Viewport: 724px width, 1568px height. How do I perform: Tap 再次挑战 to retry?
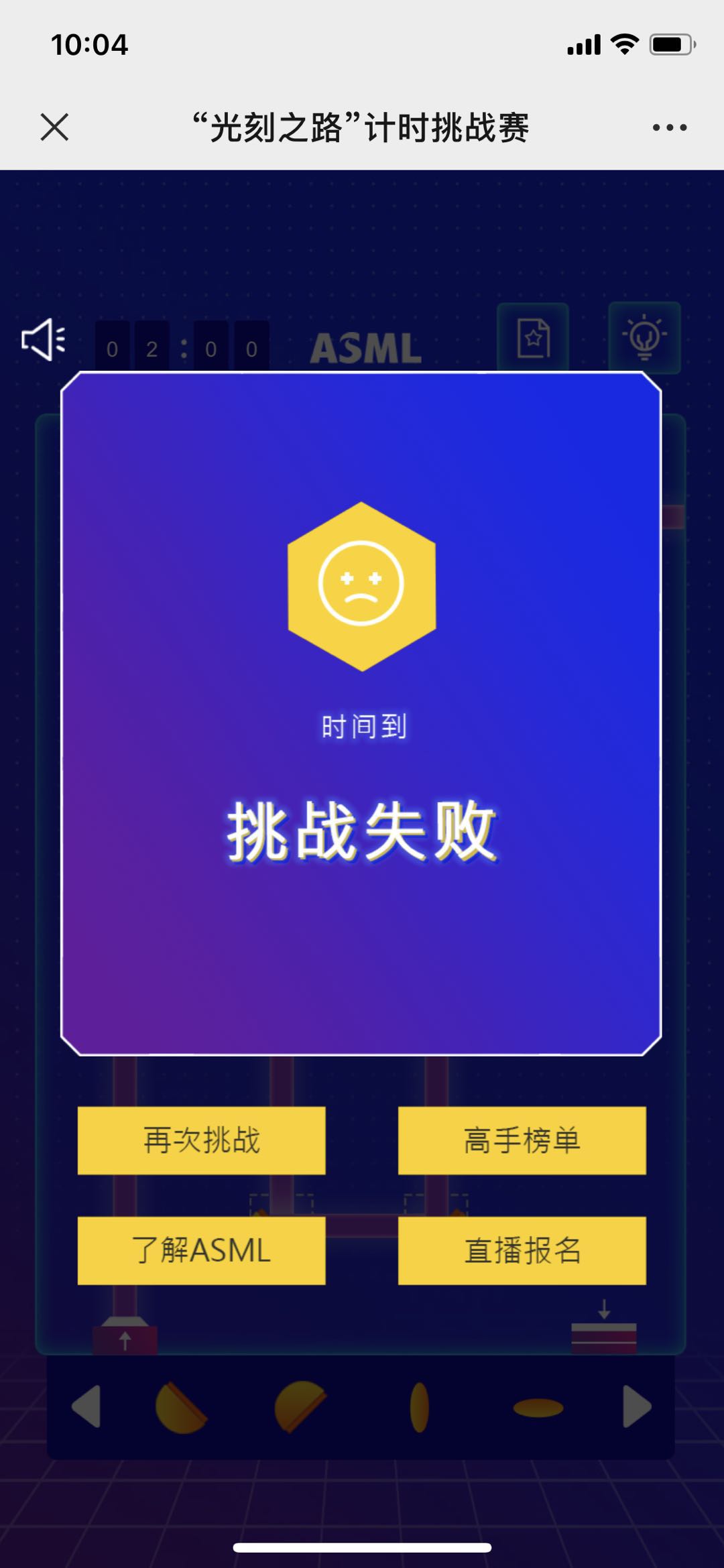201,1140
